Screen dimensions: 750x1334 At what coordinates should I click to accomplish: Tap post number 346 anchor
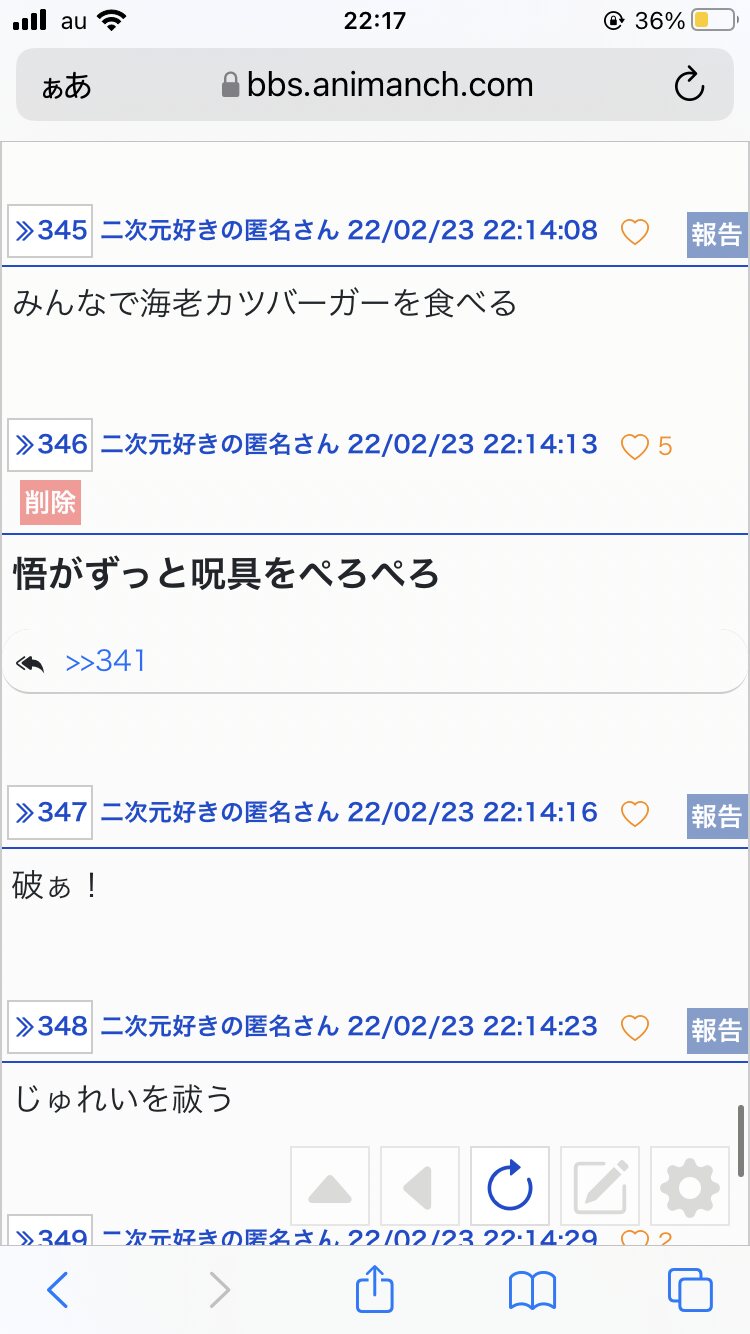(x=50, y=444)
